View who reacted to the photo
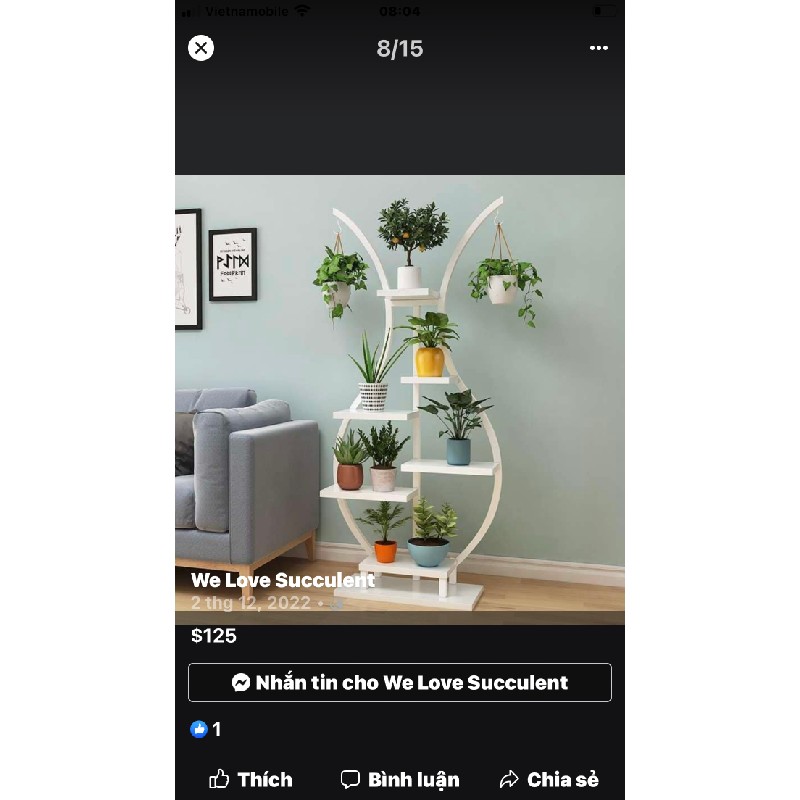 pos(206,729)
